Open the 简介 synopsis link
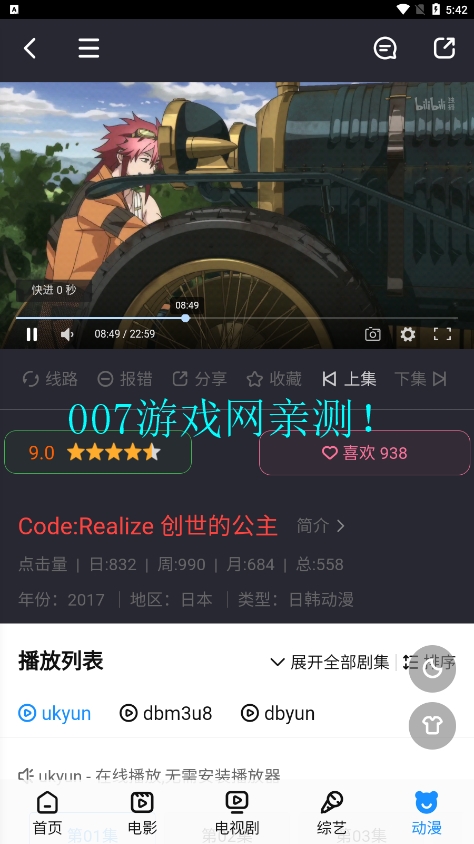This screenshot has width=474, height=844. coord(320,525)
